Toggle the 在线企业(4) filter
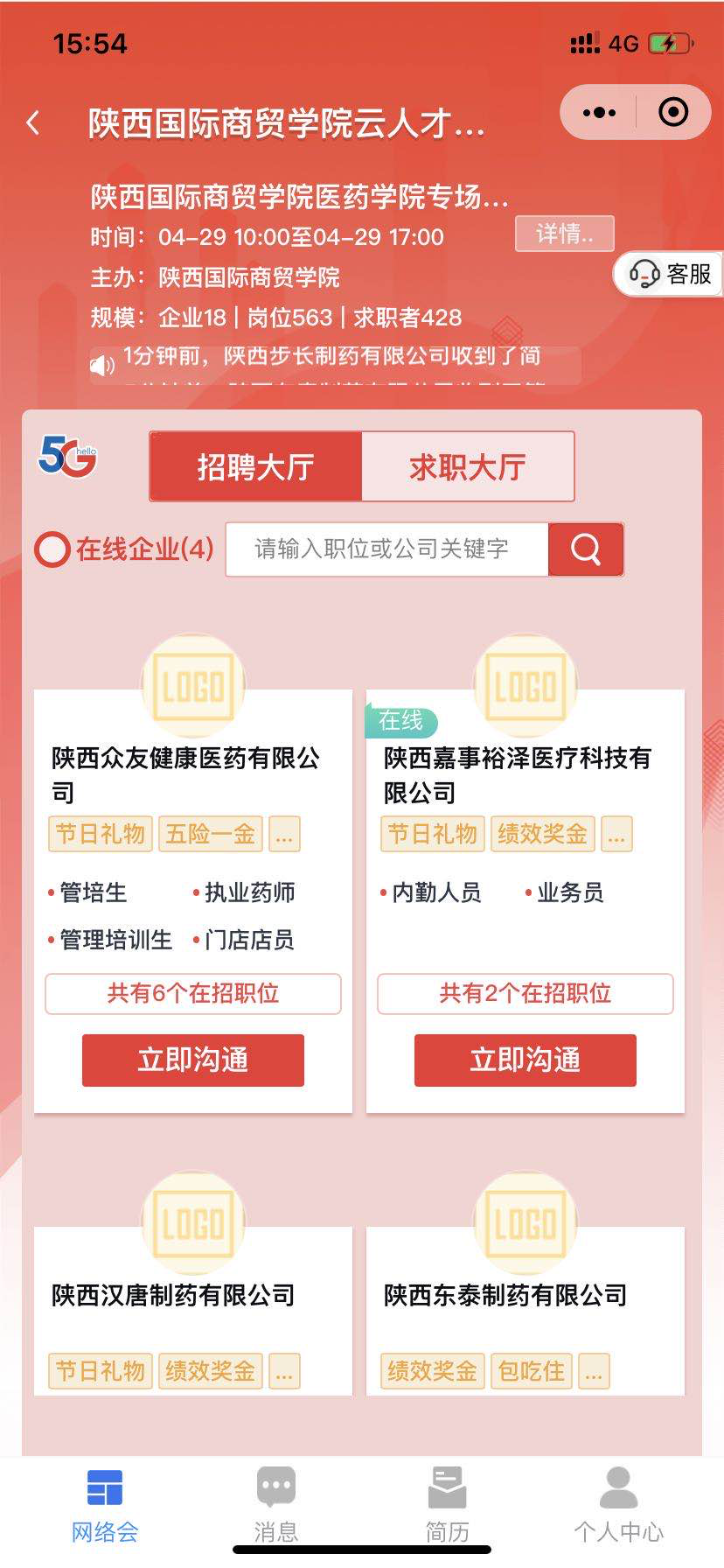The image size is (724, 1568). point(124,549)
